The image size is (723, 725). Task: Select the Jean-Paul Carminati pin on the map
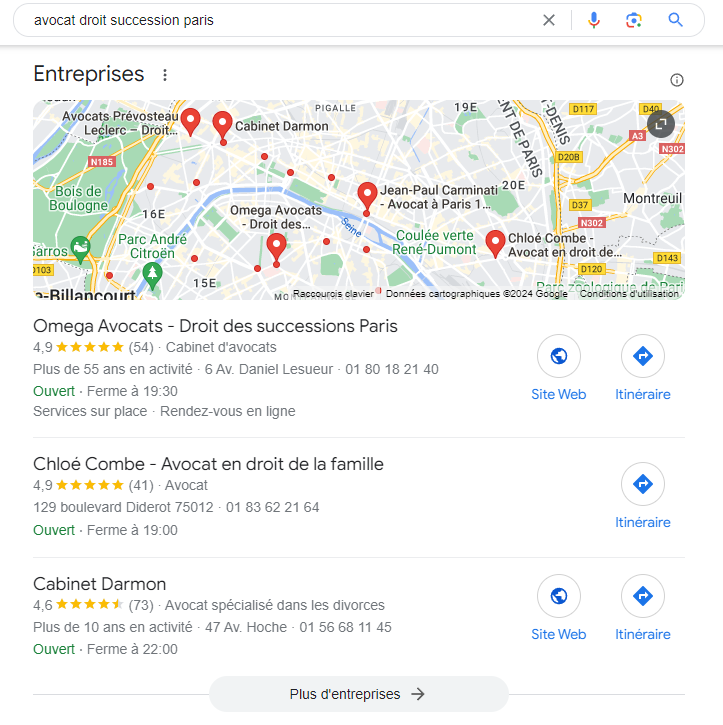[367, 194]
